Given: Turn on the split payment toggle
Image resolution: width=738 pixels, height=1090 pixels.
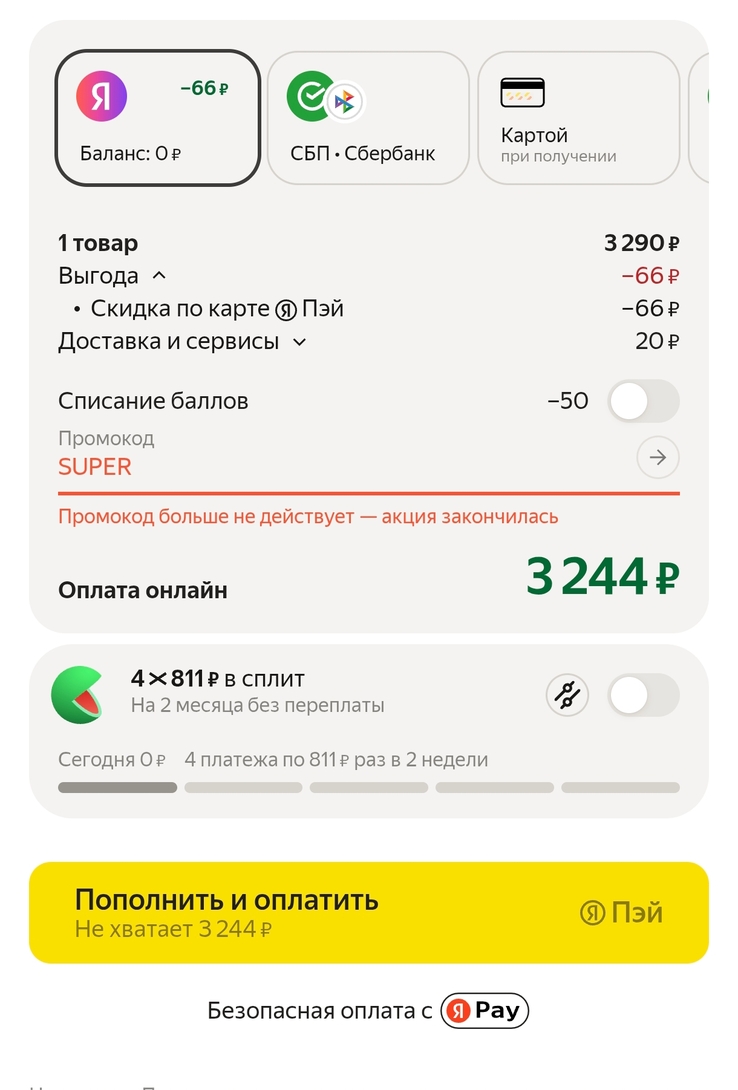Looking at the screenshot, I should [643, 695].
